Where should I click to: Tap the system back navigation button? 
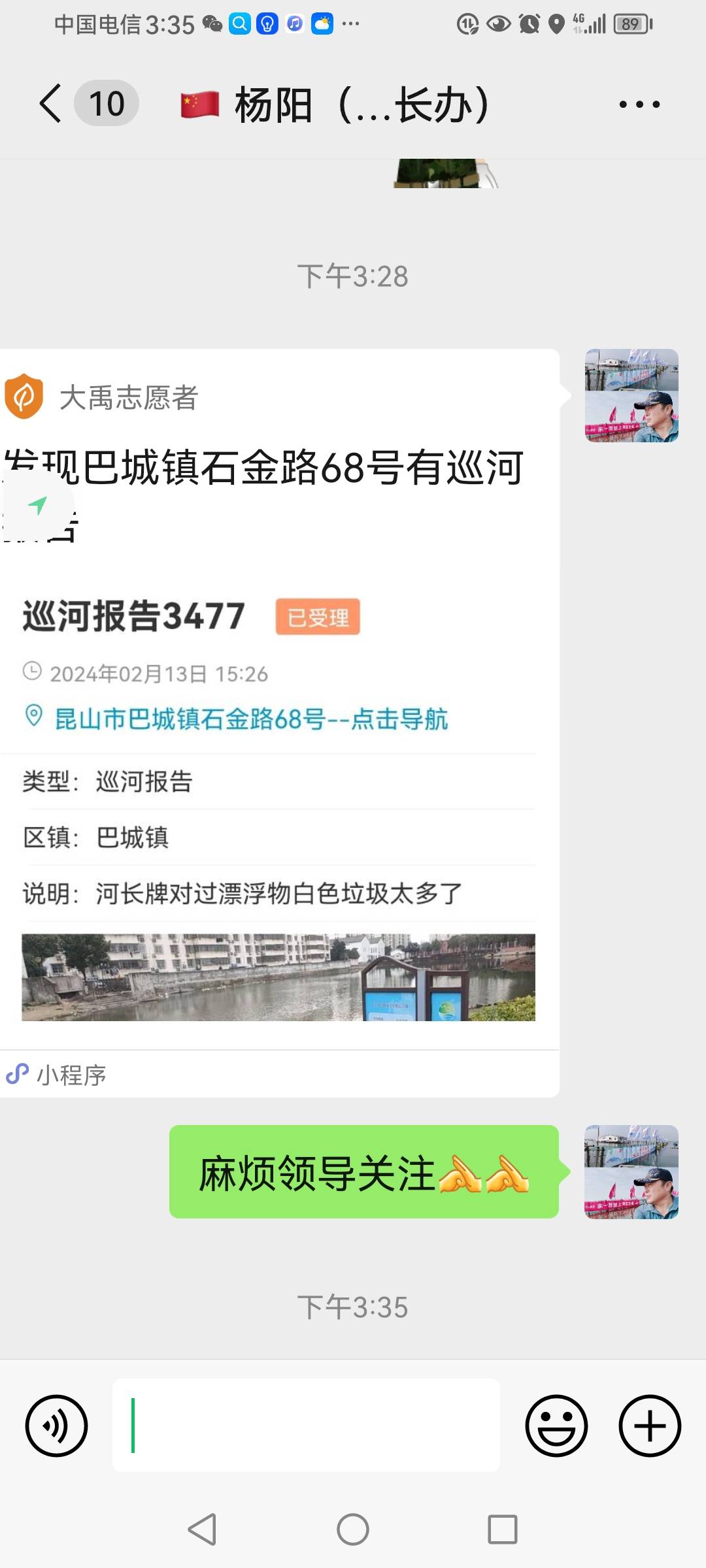pos(202,1529)
